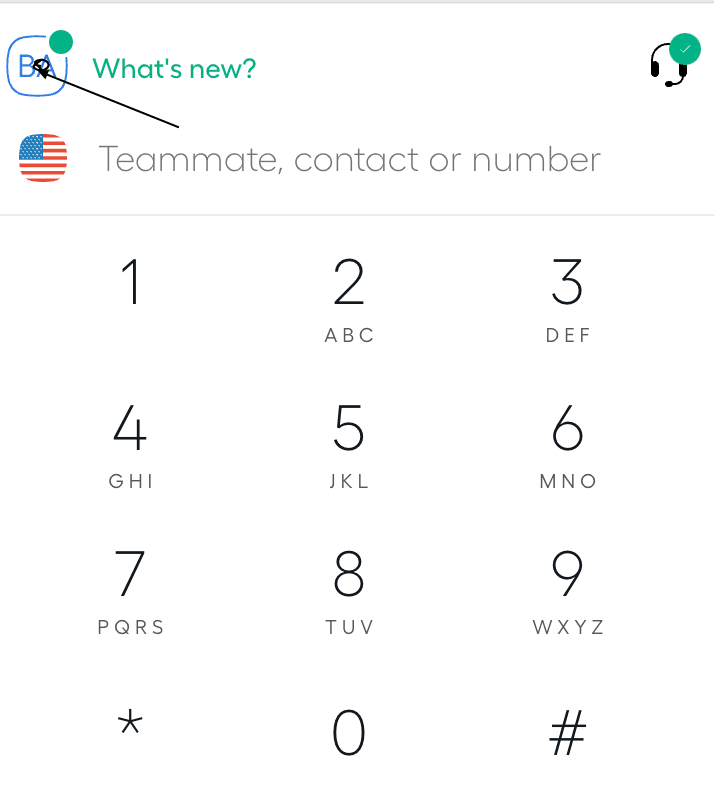Viewport: 714px width, 809px height.
Task: Change the US flag country selector
Action: [x=43, y=159]
